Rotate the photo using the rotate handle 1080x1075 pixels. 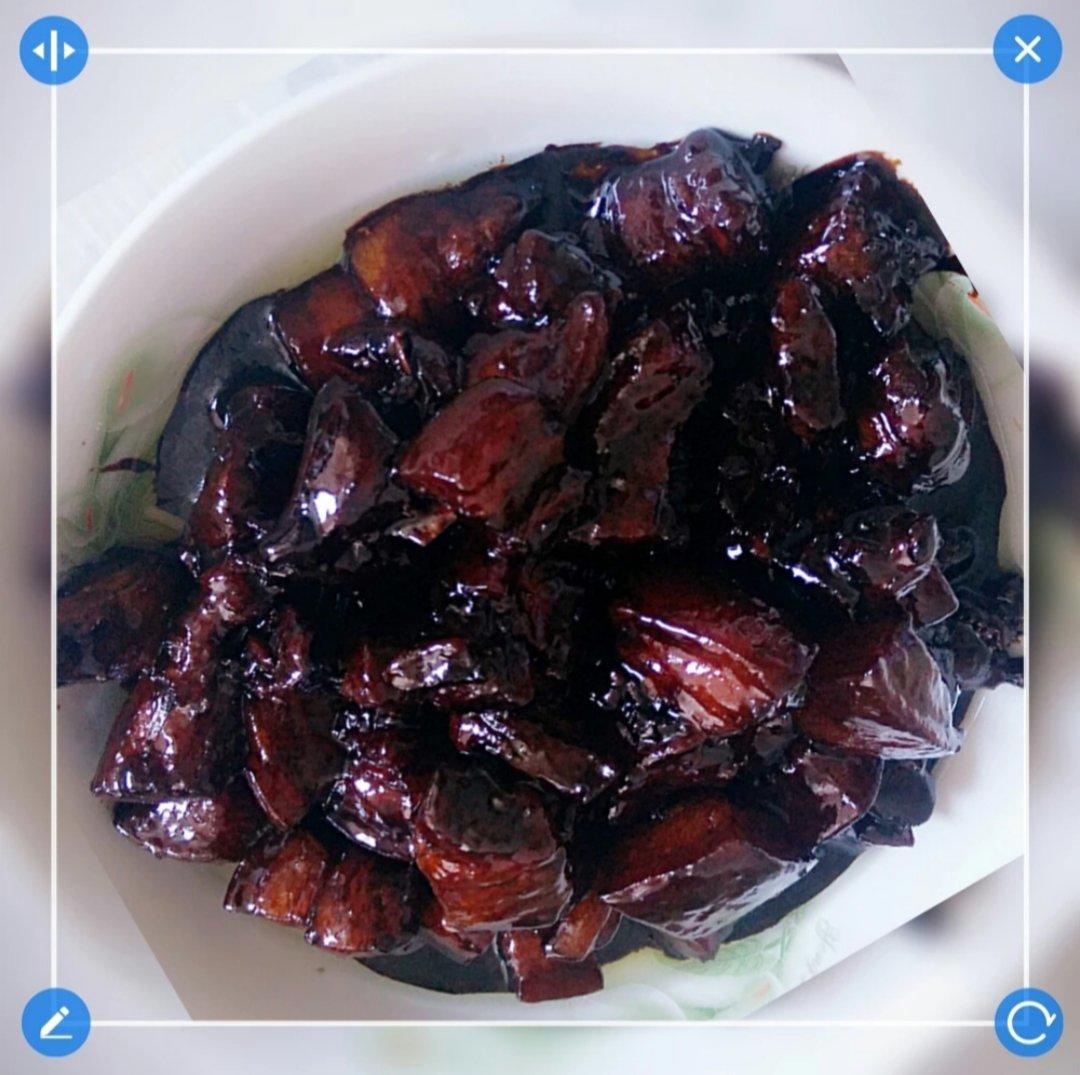[x=1028, y=1022]
